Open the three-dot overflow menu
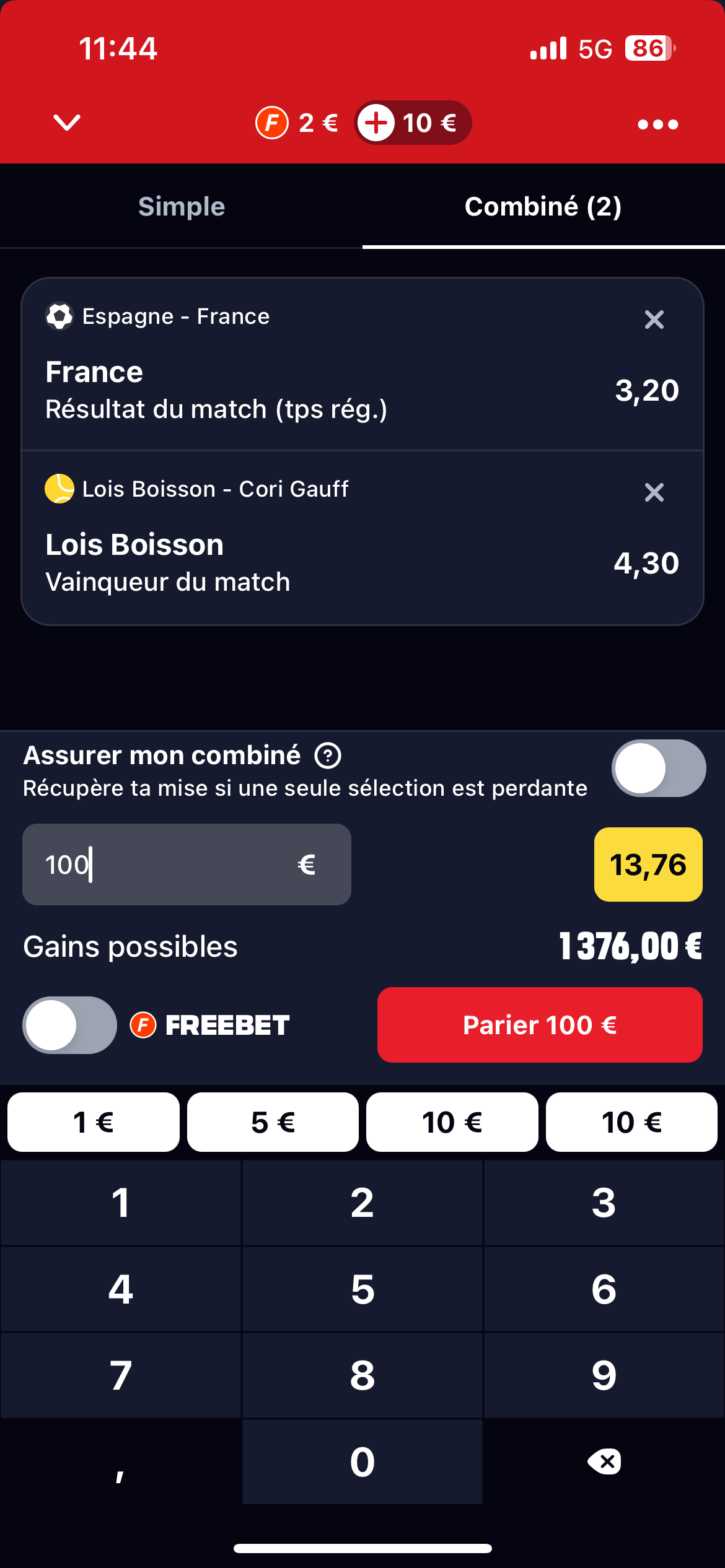 658,124
